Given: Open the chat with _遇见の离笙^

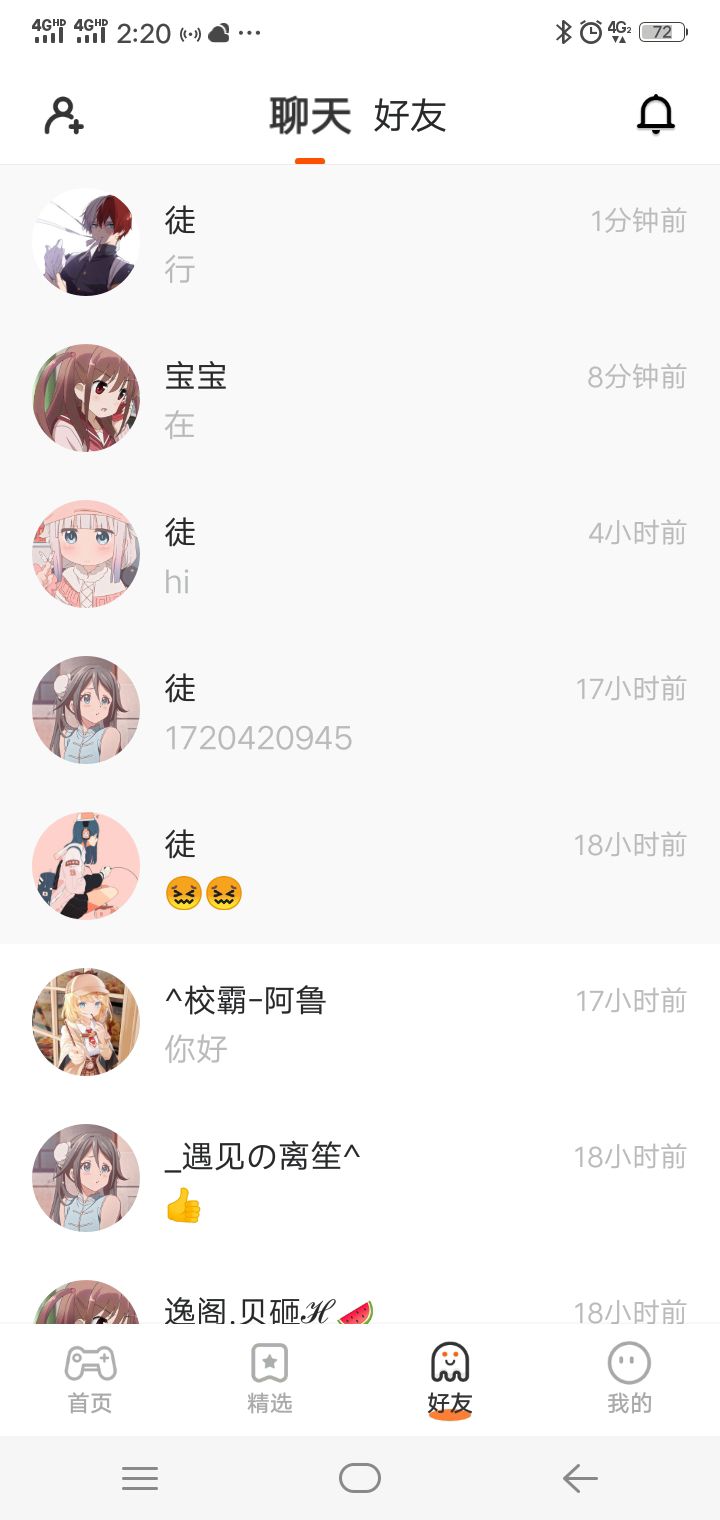Looking at the screenshot, I should pyautogui.click(x=360, y=1178).
